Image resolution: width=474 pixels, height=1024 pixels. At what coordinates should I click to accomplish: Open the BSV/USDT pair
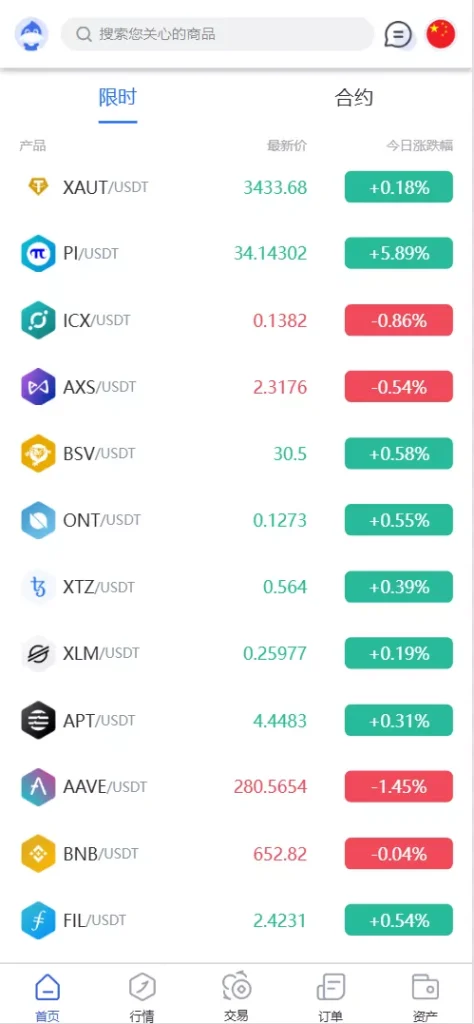[237, 454]
